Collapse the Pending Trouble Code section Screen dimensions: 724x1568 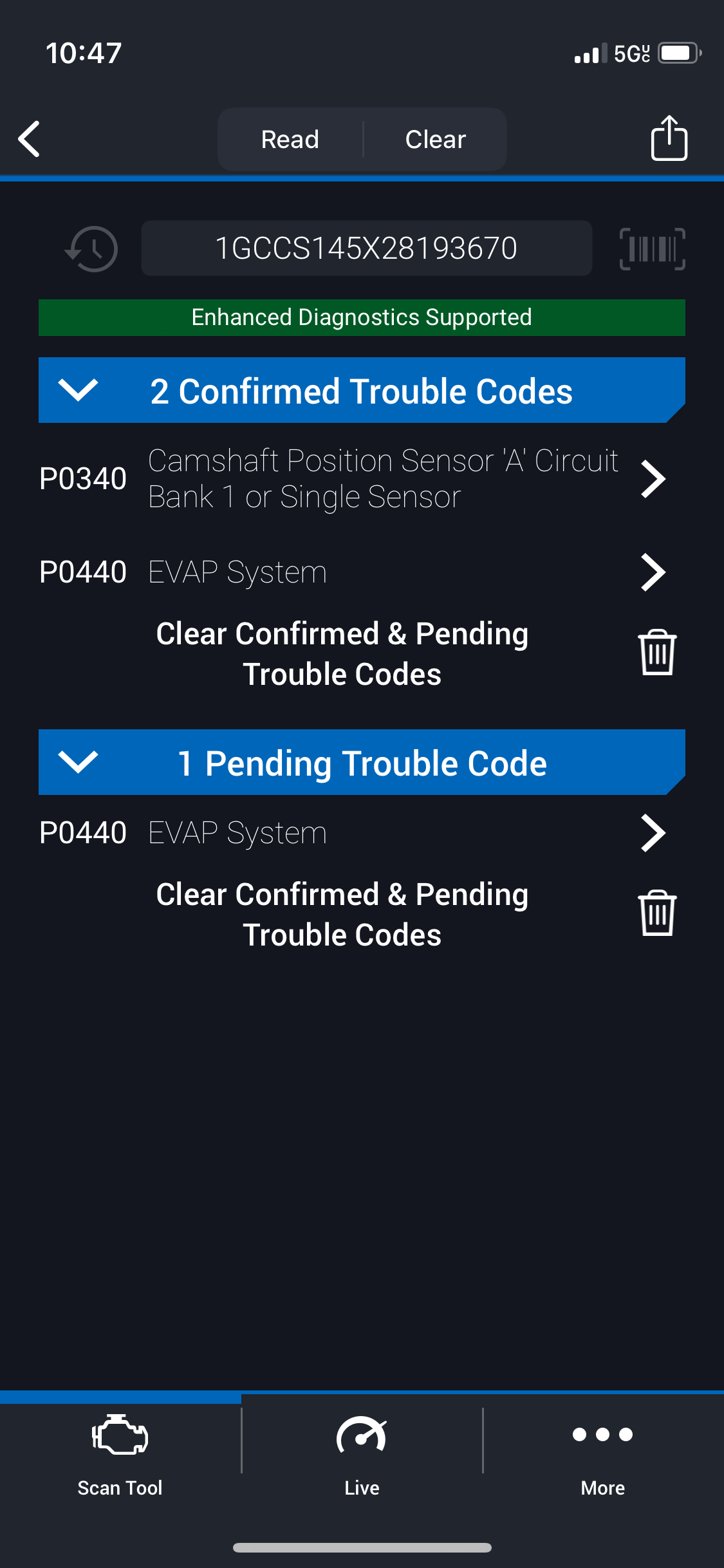pyautogui.click(x=78, y=762)
